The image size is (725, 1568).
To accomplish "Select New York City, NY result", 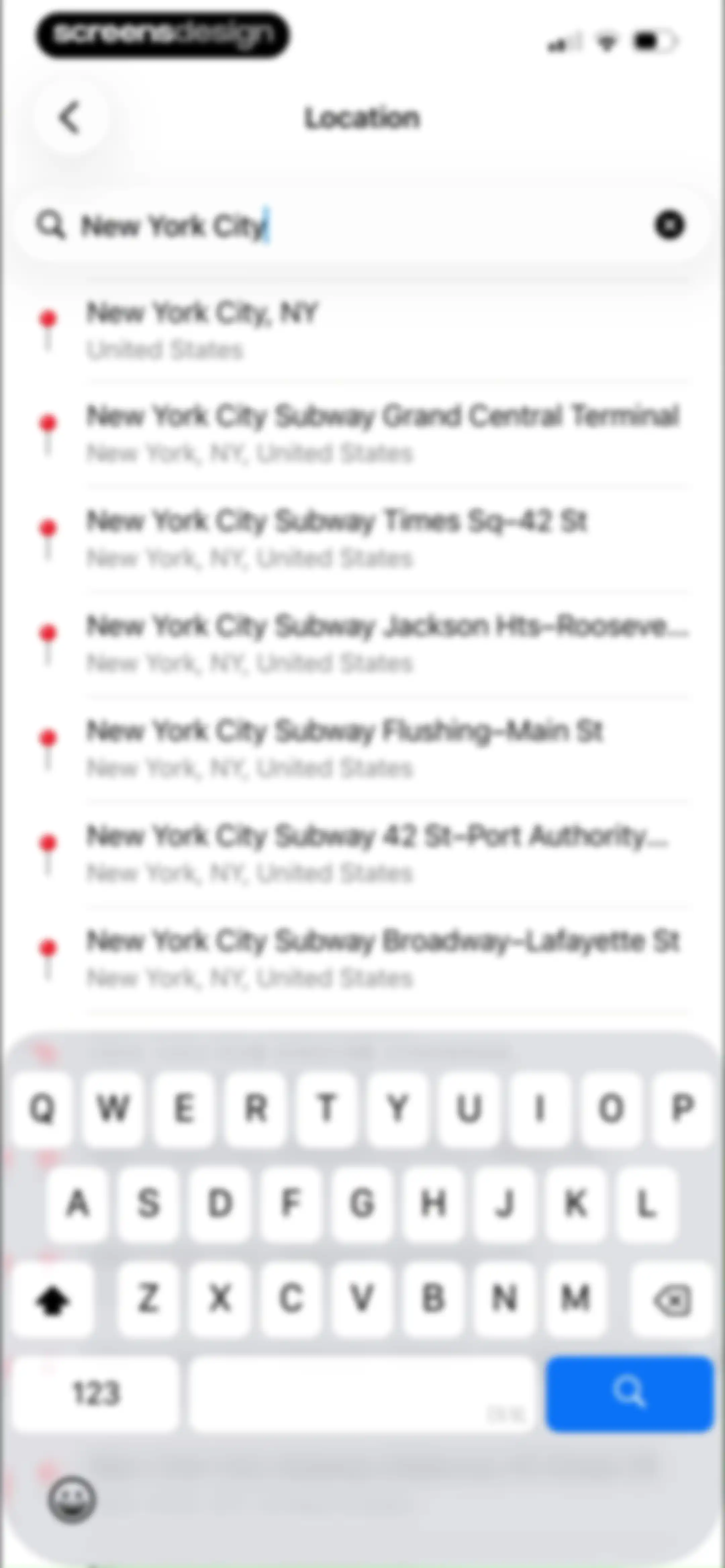I will tap(362, 330).
